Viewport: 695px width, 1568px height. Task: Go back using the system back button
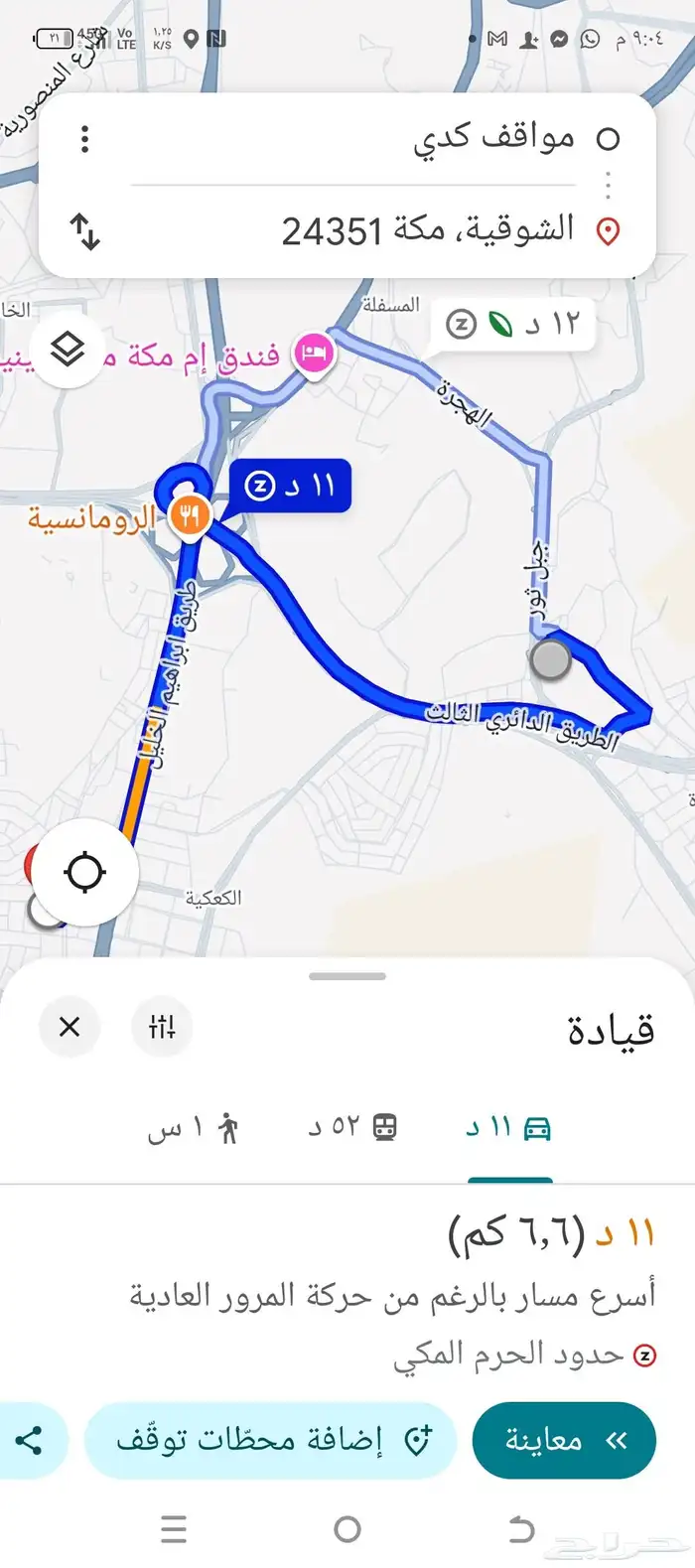click(520, 1529)
